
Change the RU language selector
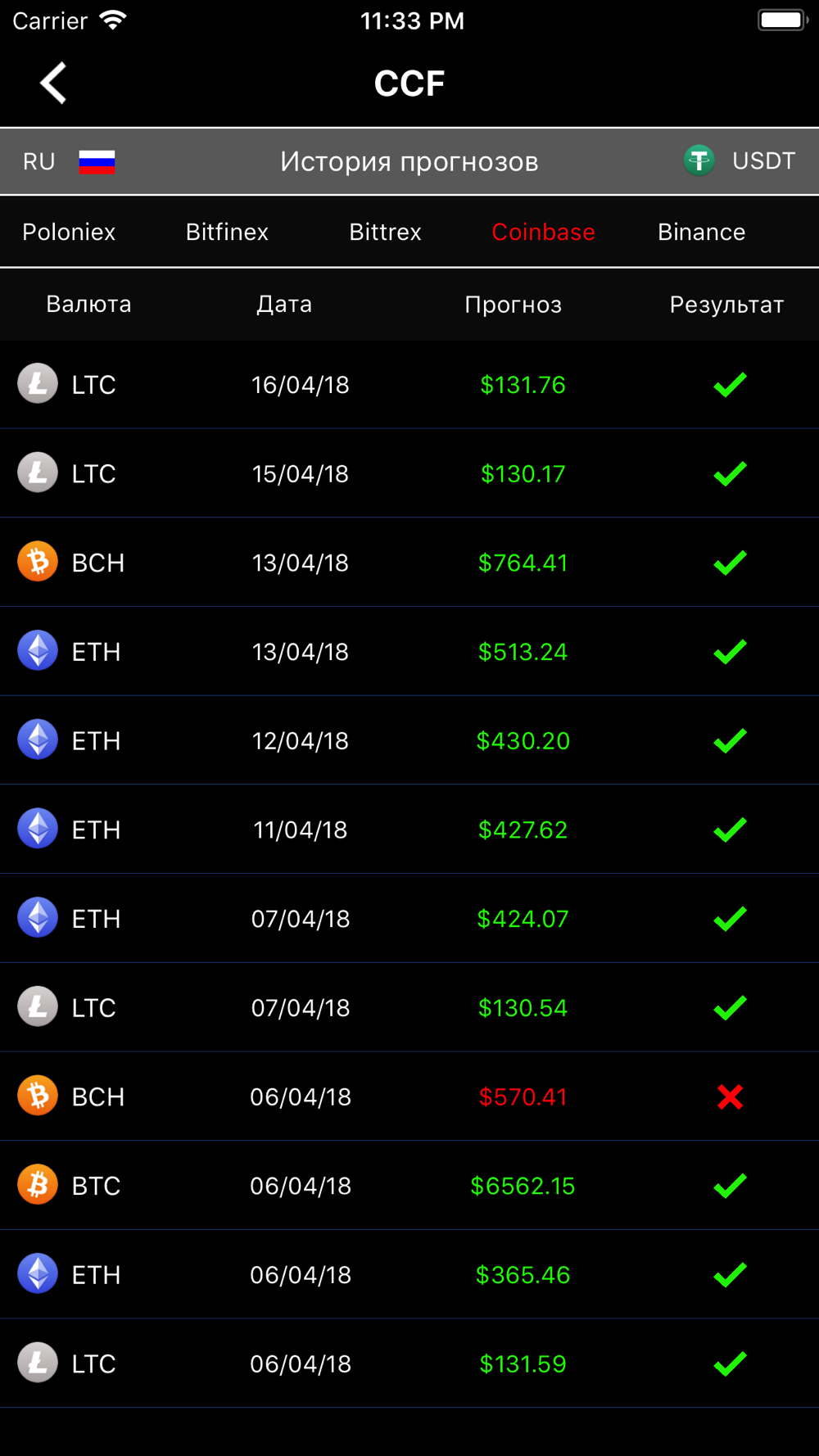(x=69, y=161)
